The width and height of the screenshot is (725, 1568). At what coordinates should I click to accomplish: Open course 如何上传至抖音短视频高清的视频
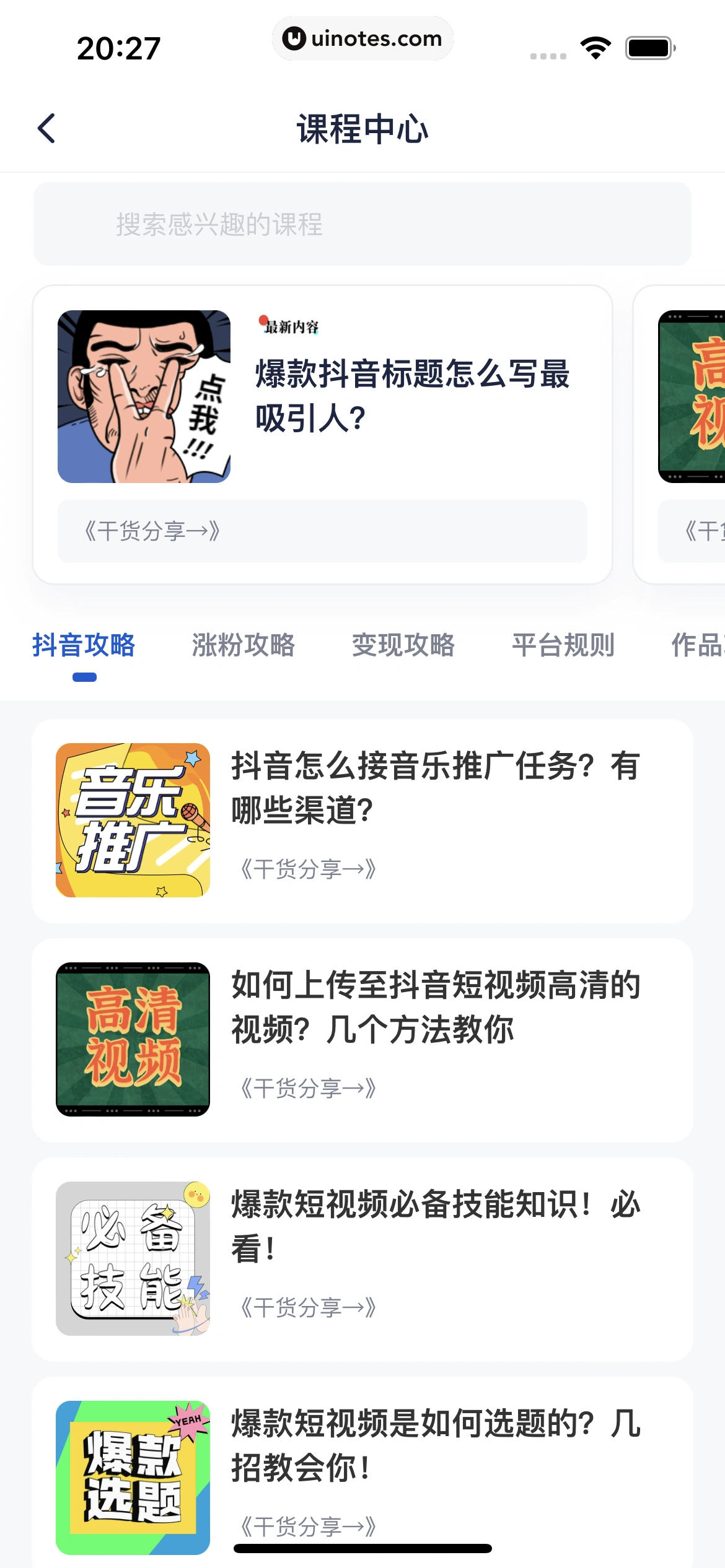[x=362, y=1039]
